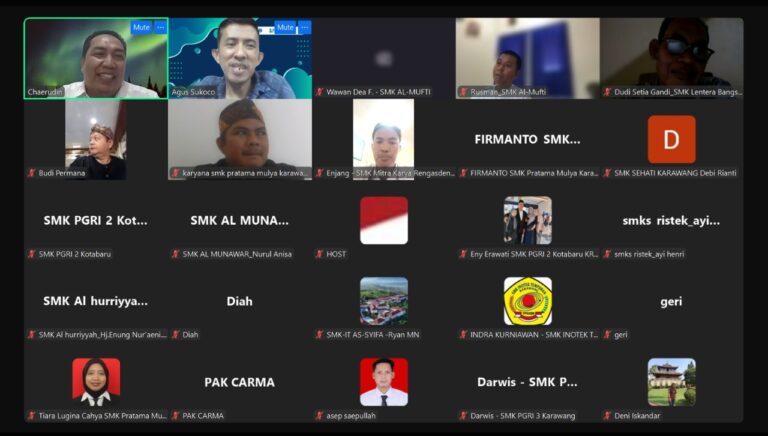Viewport: 768px width, 436px height.
Task: Mute Chaerudin's microphone
Action: 140,27
